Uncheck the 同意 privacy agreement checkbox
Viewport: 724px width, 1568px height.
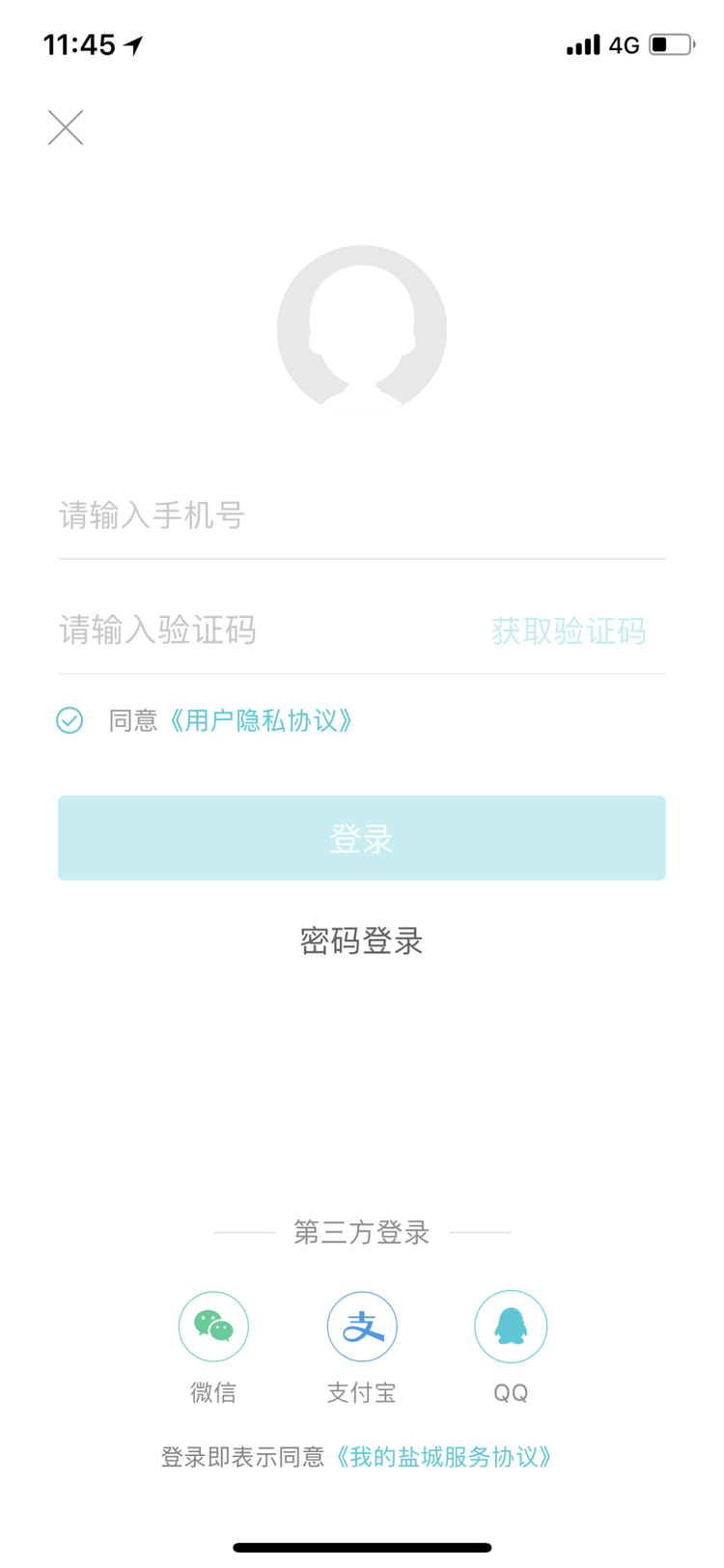70,720
